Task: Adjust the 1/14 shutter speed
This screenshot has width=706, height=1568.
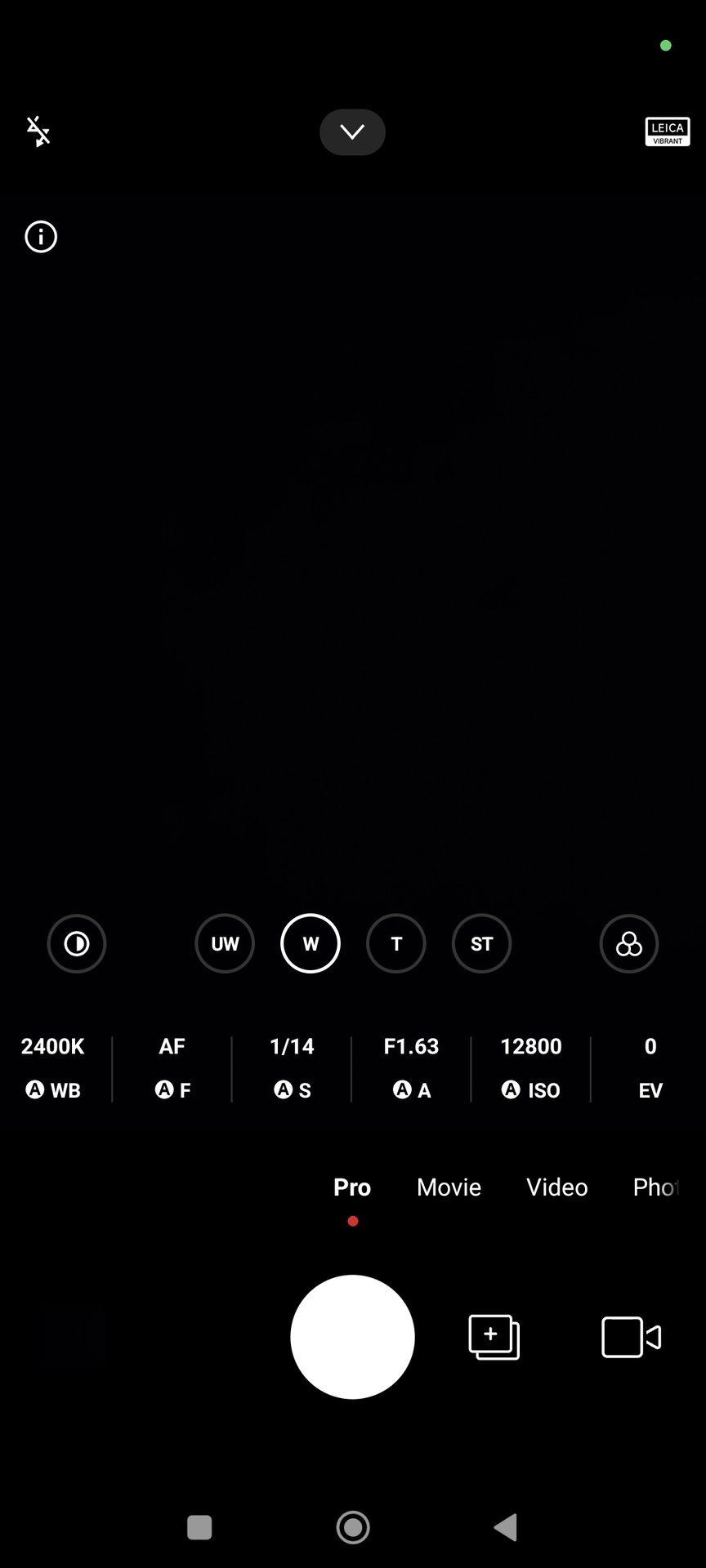Action: tap(292, 1068)
